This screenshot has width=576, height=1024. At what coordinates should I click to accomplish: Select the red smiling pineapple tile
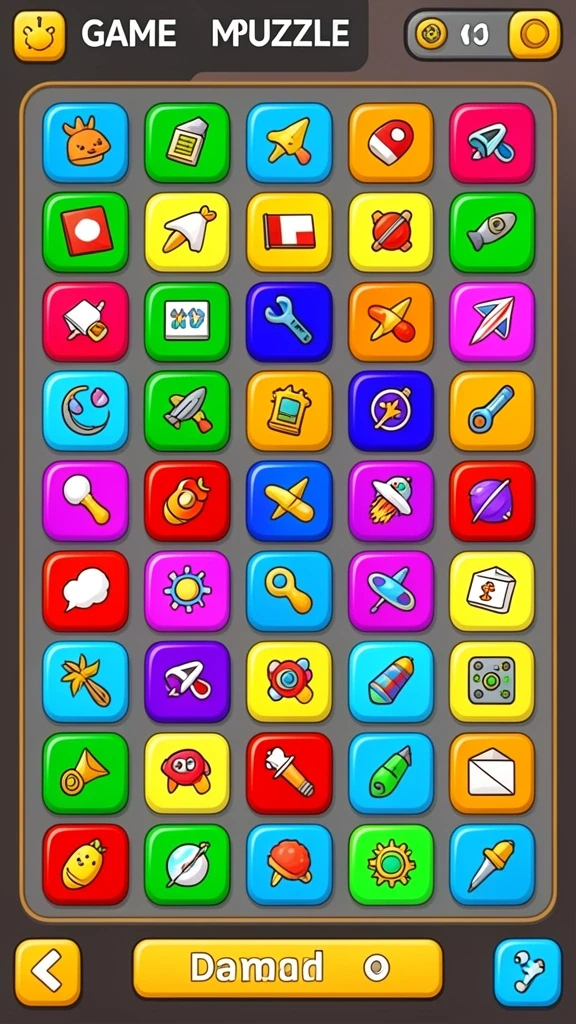click(x=86, y=864)
